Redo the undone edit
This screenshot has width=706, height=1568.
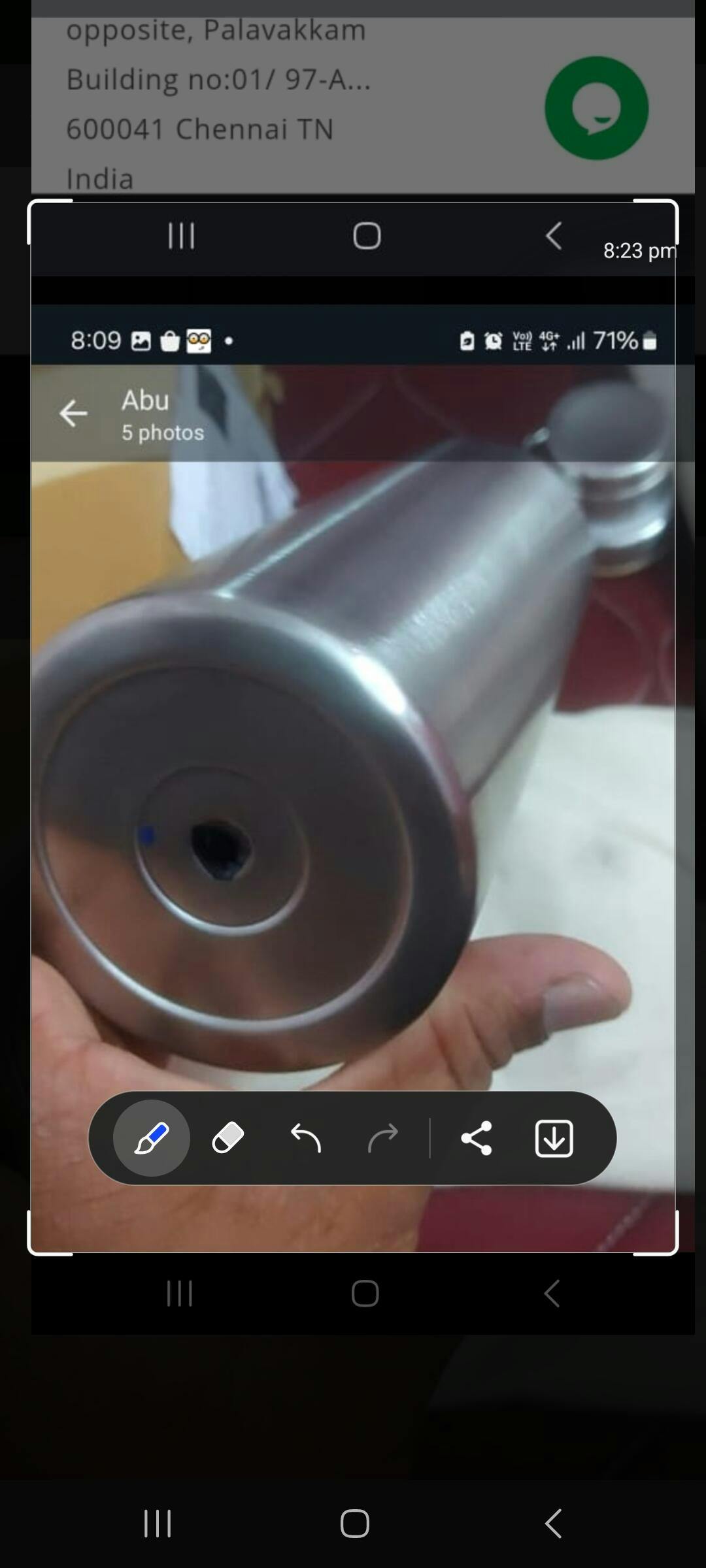[382, 1138]
